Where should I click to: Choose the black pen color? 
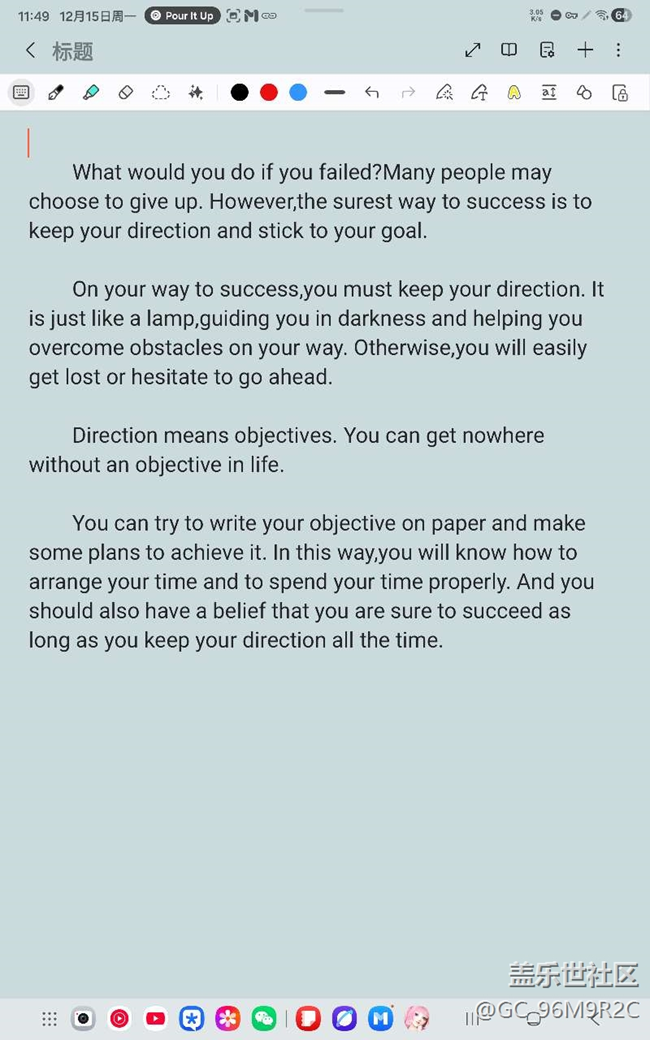pyautogui.click(x=239, y=92)
